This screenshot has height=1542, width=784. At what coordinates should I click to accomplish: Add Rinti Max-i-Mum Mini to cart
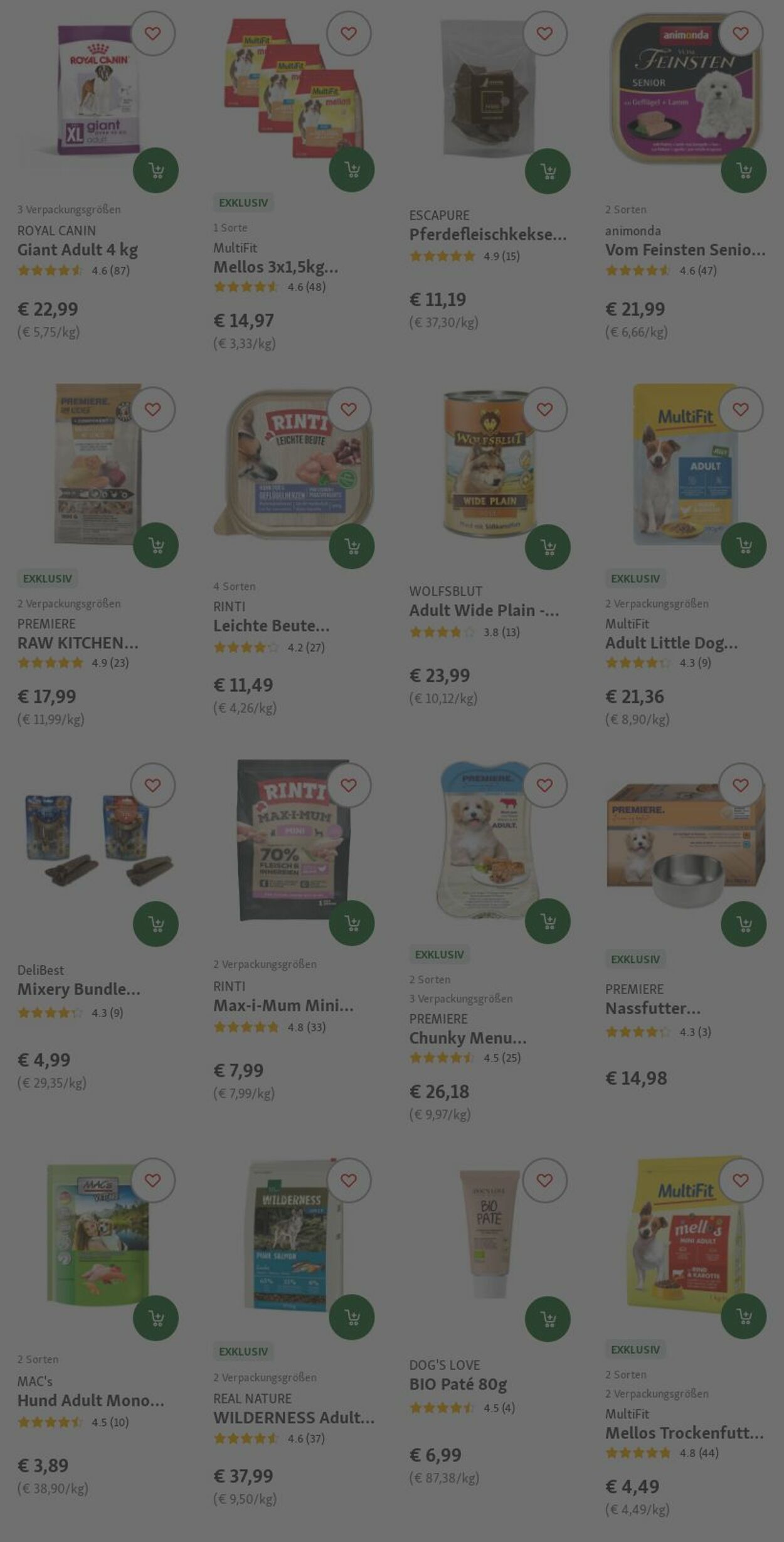tap(352, 923)
